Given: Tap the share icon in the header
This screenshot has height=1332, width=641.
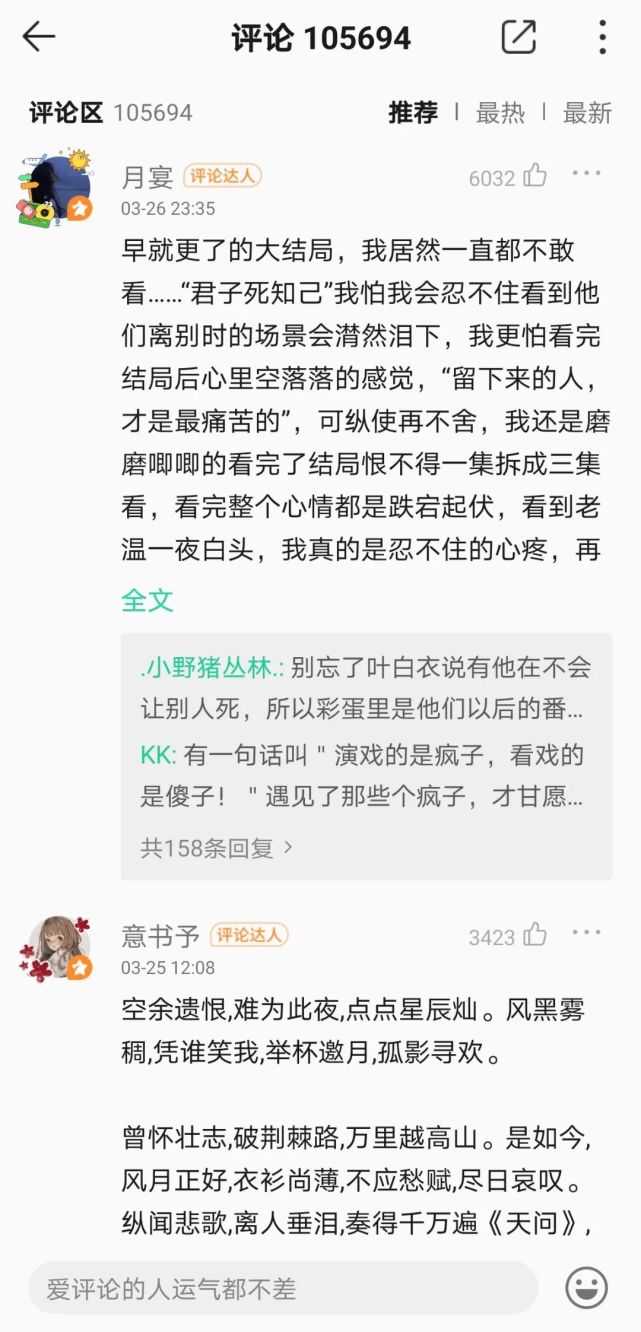Looking at the screenshot, I should tap(518, 37).
